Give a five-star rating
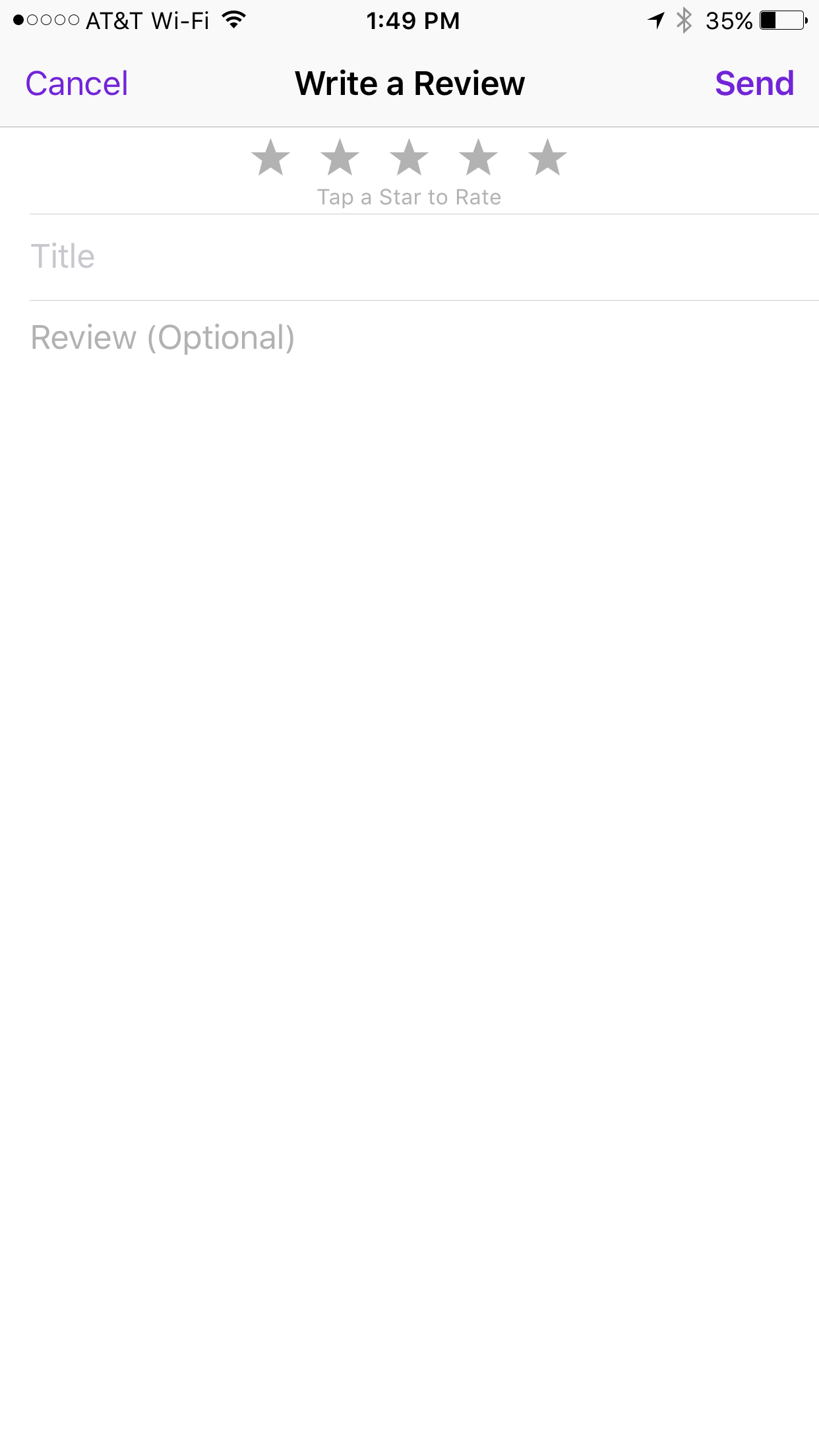This screenshot has width=819, height=1456. [x=547, y=158]
